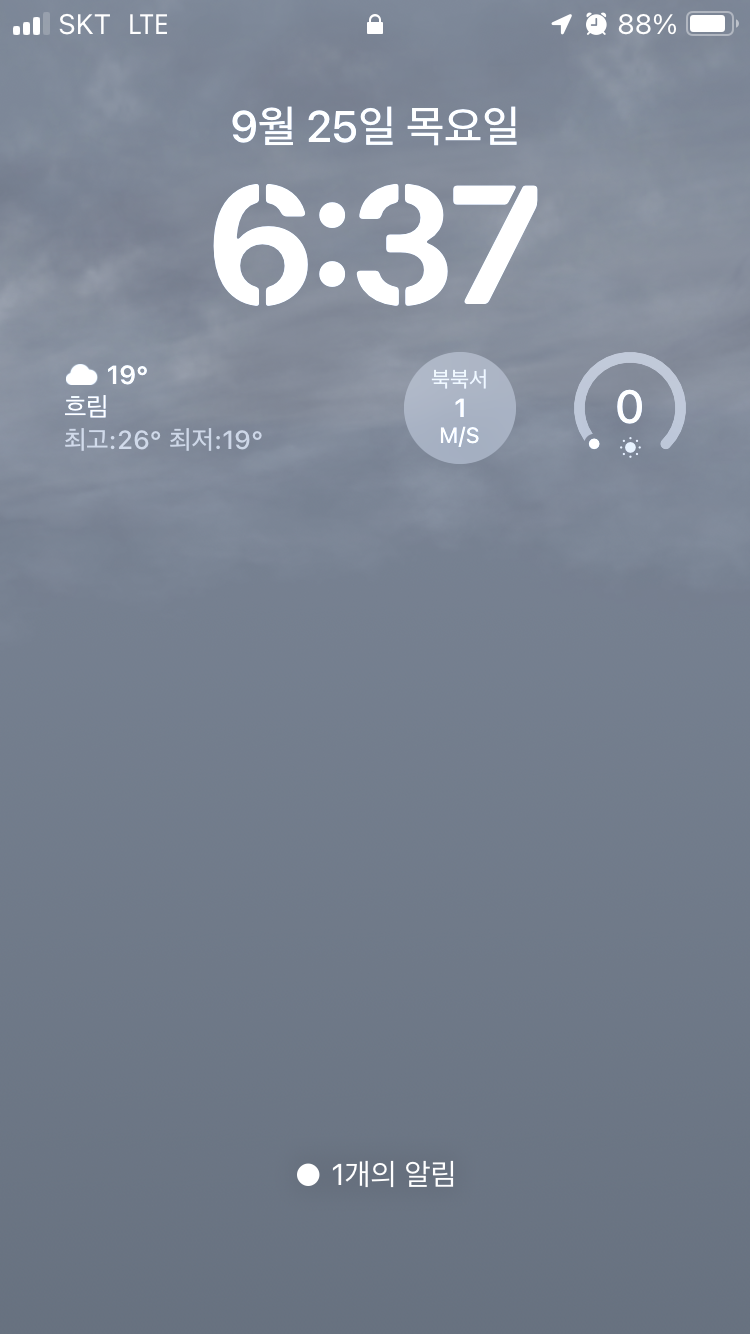Show the 1개의 알림 notification
Viewport: 750px width, 1334px height.
tap(376, 1175)
